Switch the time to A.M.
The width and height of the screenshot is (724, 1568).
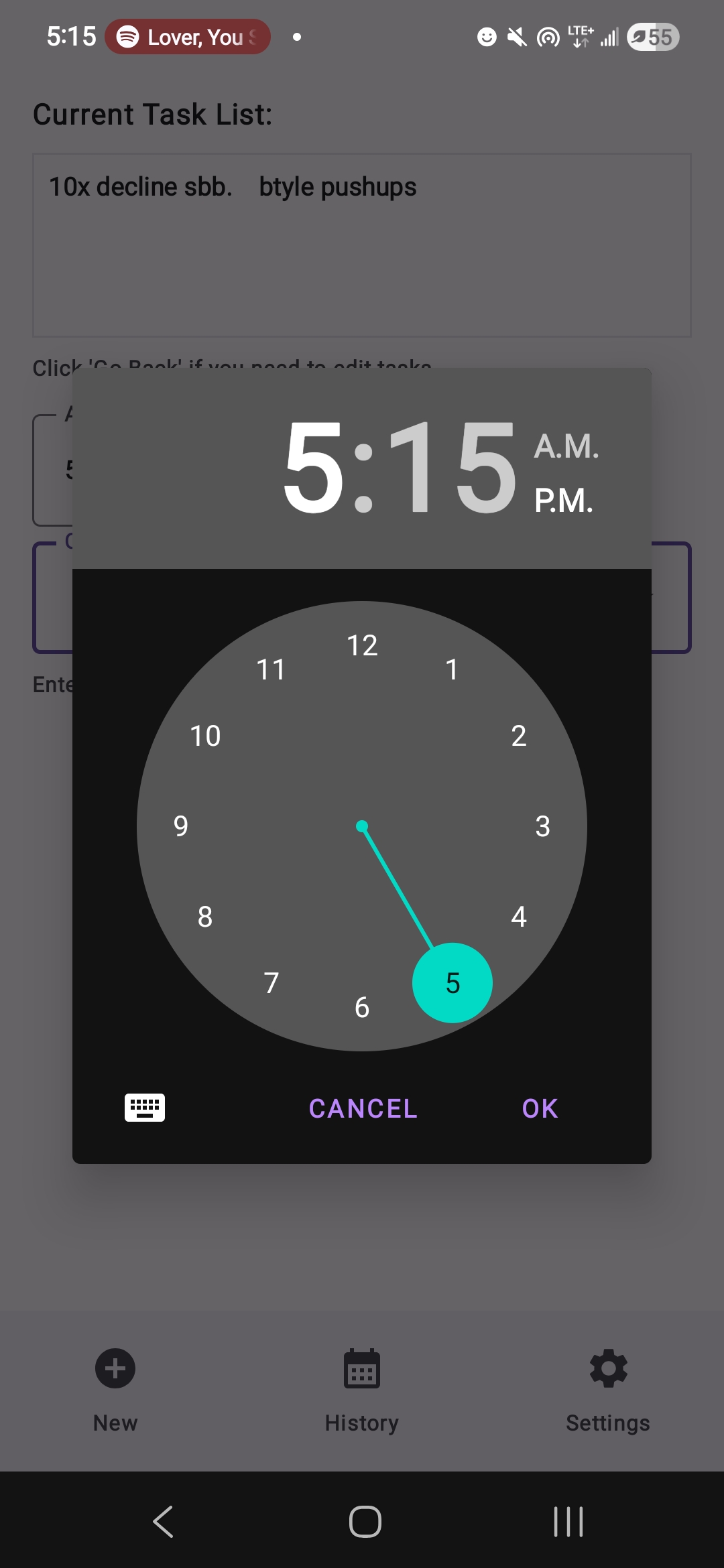(566, 446)
